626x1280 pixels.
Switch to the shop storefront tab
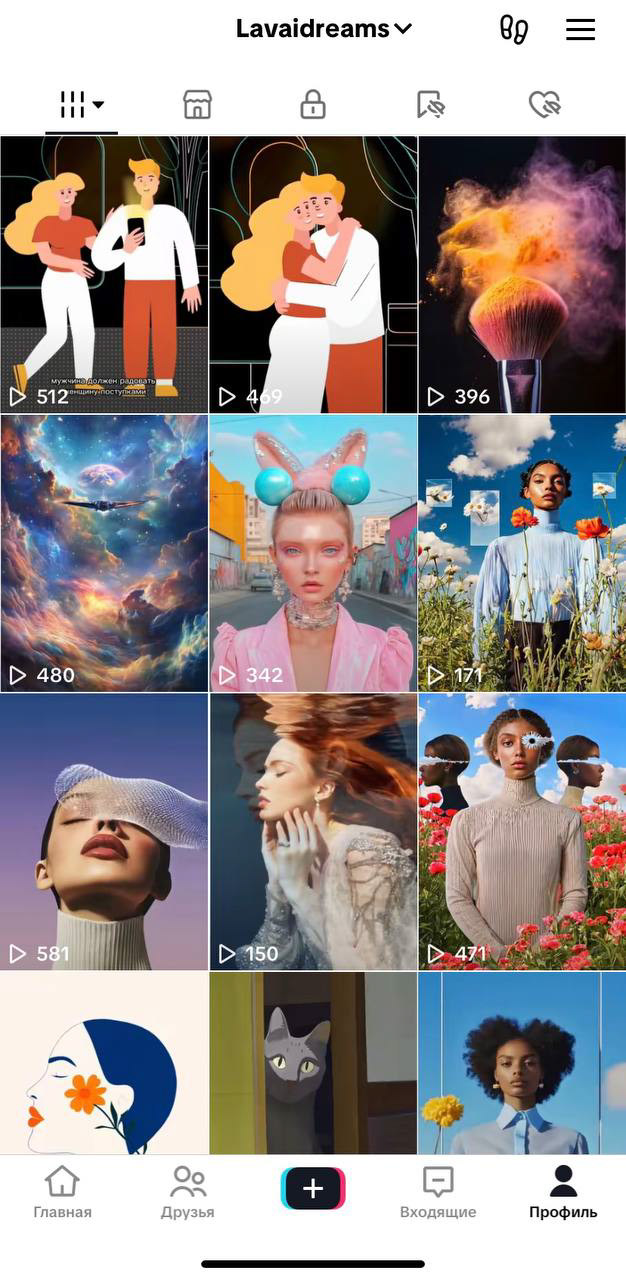tap(197, 104)
